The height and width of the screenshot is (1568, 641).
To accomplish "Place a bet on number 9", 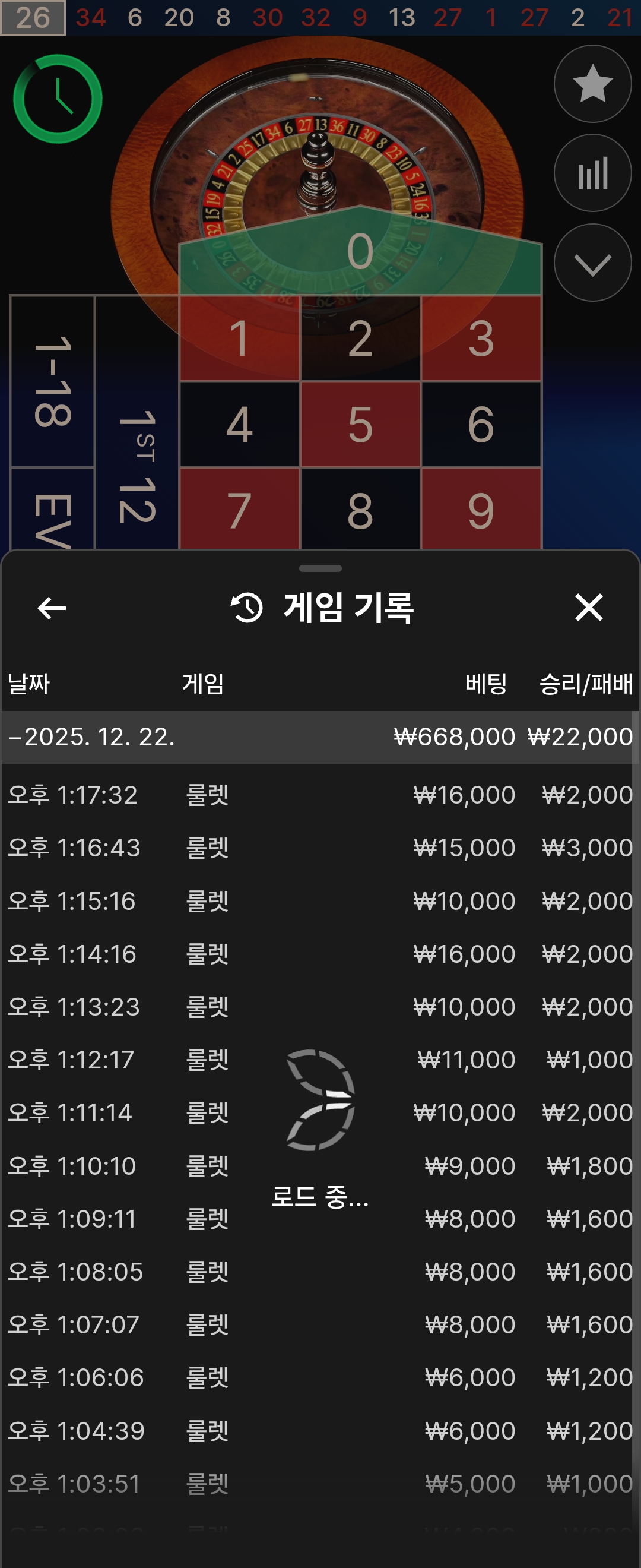I will pyautogui.click(x=480, y=509).
